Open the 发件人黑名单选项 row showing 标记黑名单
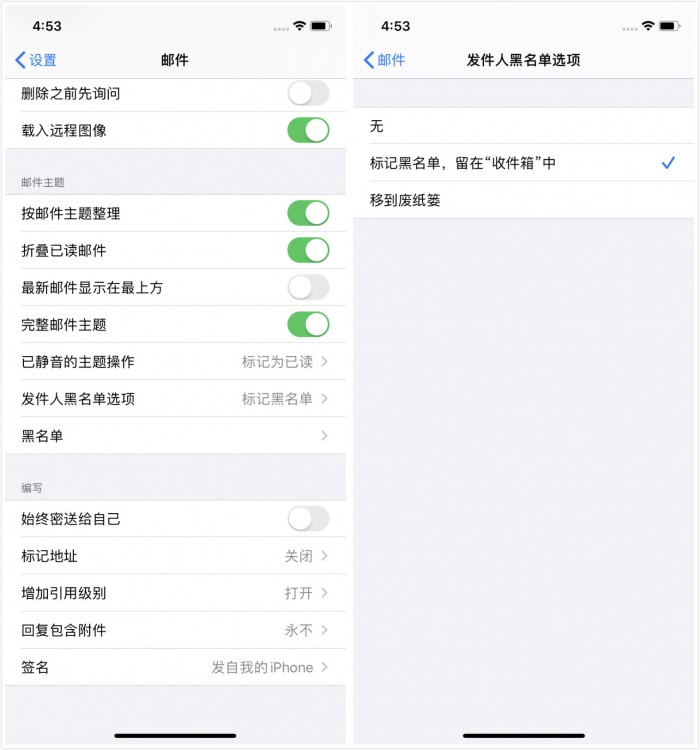 click(175, 398)
